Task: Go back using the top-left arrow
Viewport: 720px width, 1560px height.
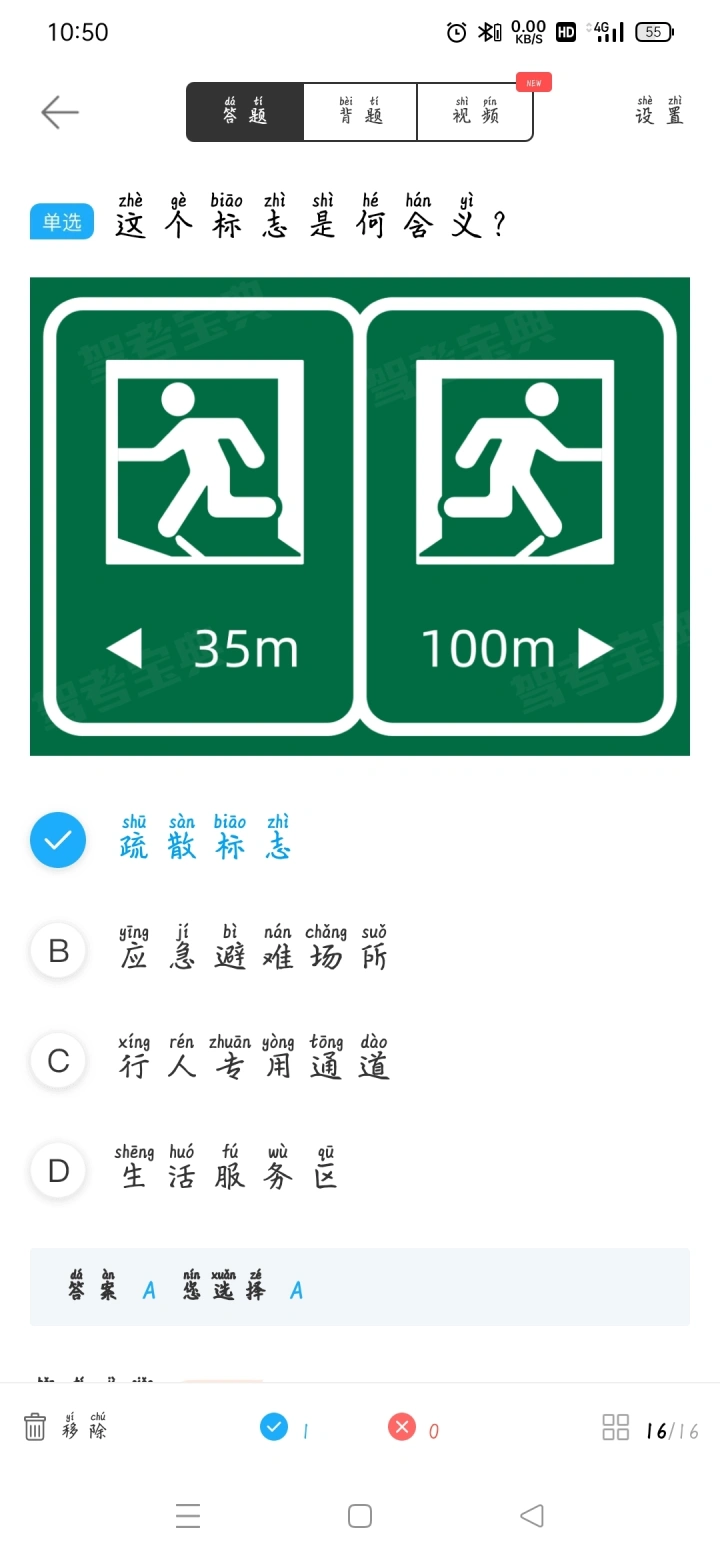Action: 59,112
